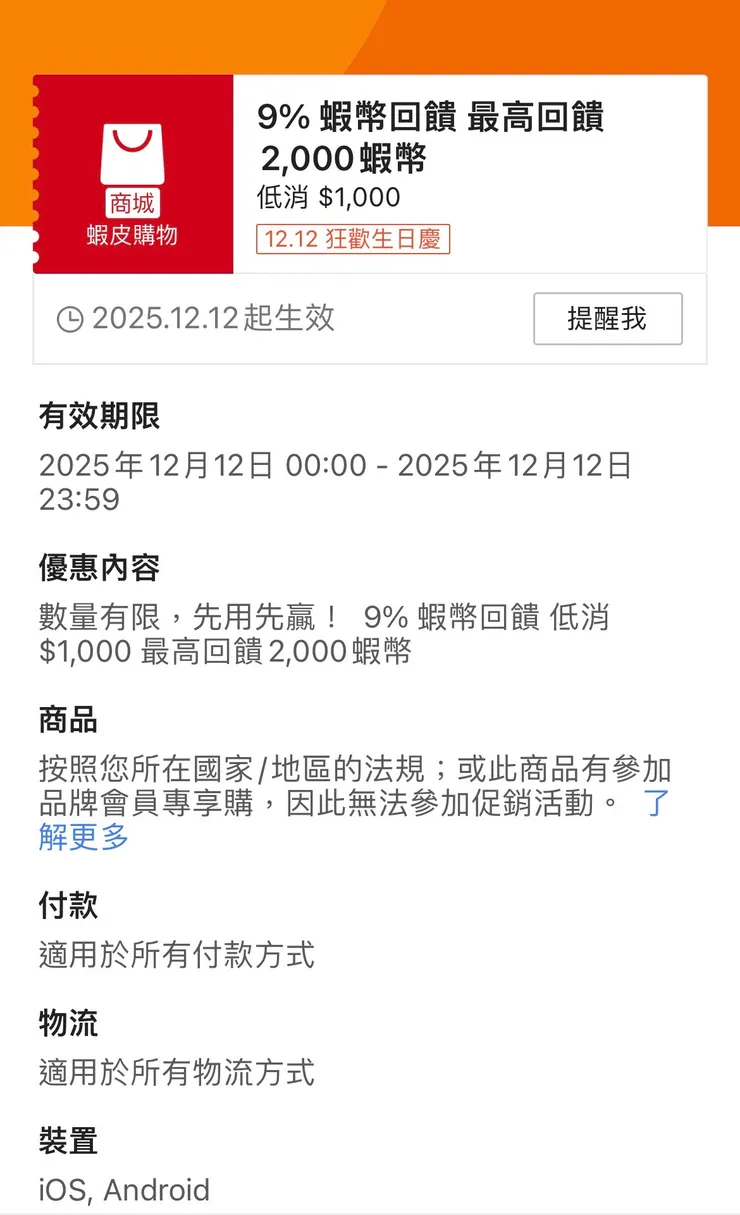Click the 蝦皮購物 brand label
This screenshot has width=740, height=1215.
133,236
